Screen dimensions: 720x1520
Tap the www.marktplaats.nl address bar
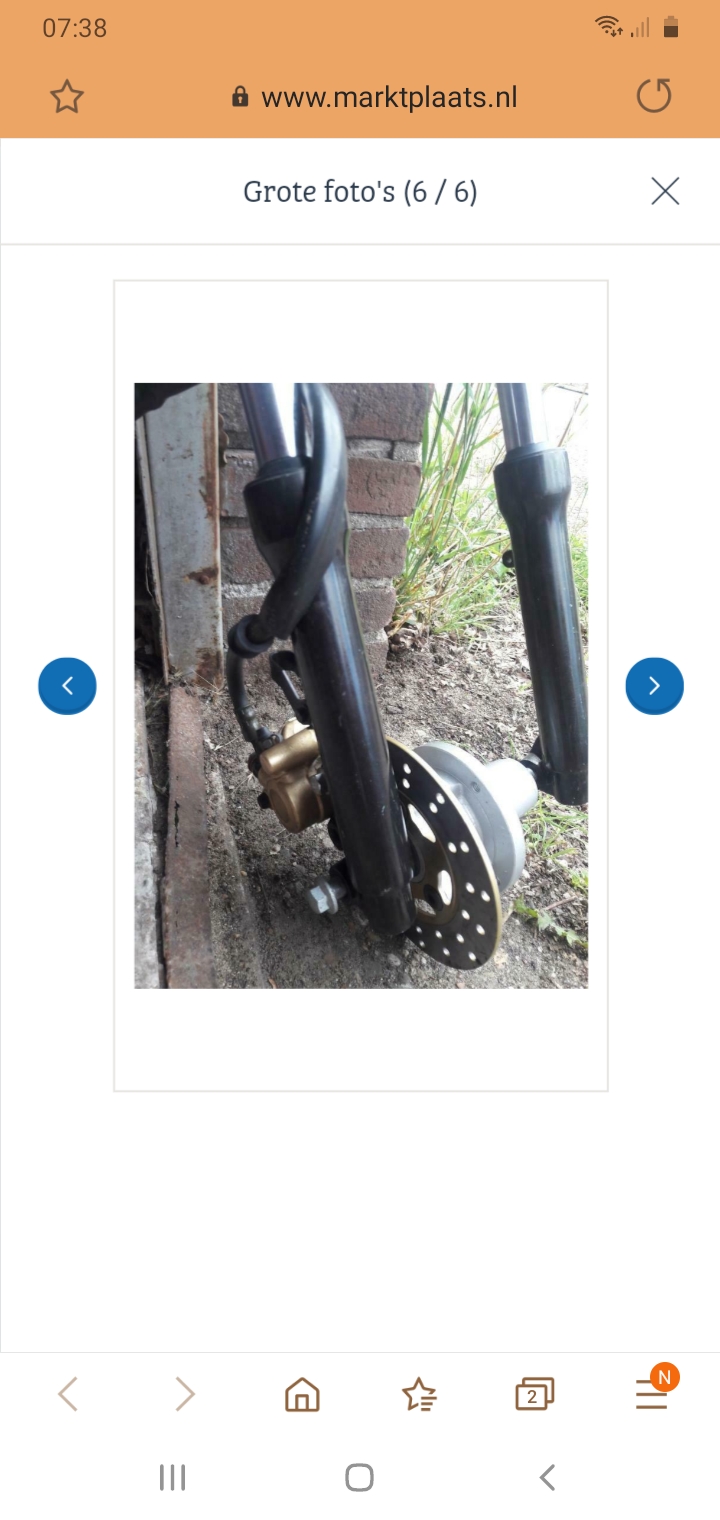click(x=375, y=97)
